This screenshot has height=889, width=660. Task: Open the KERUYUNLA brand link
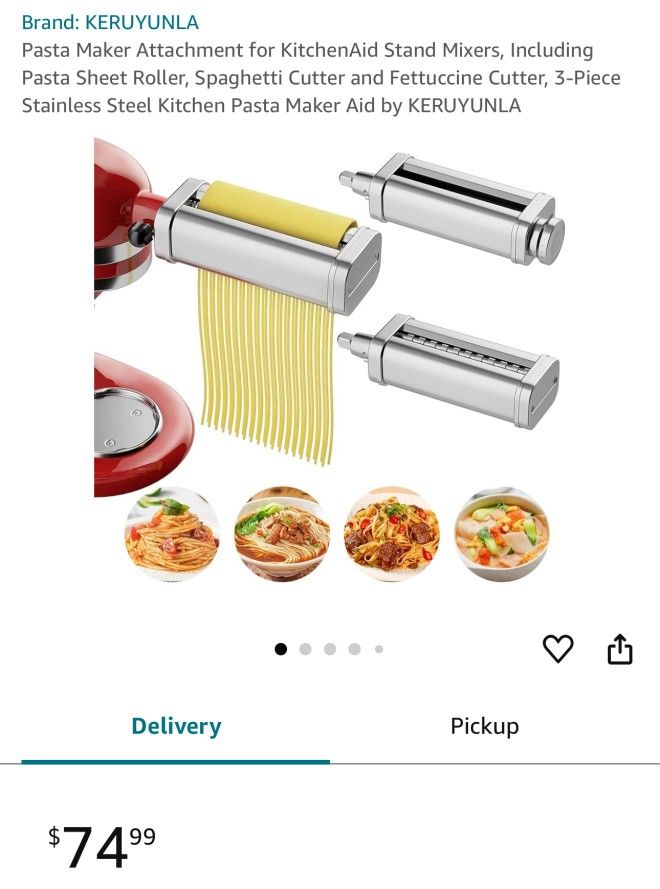click(110, 23)
